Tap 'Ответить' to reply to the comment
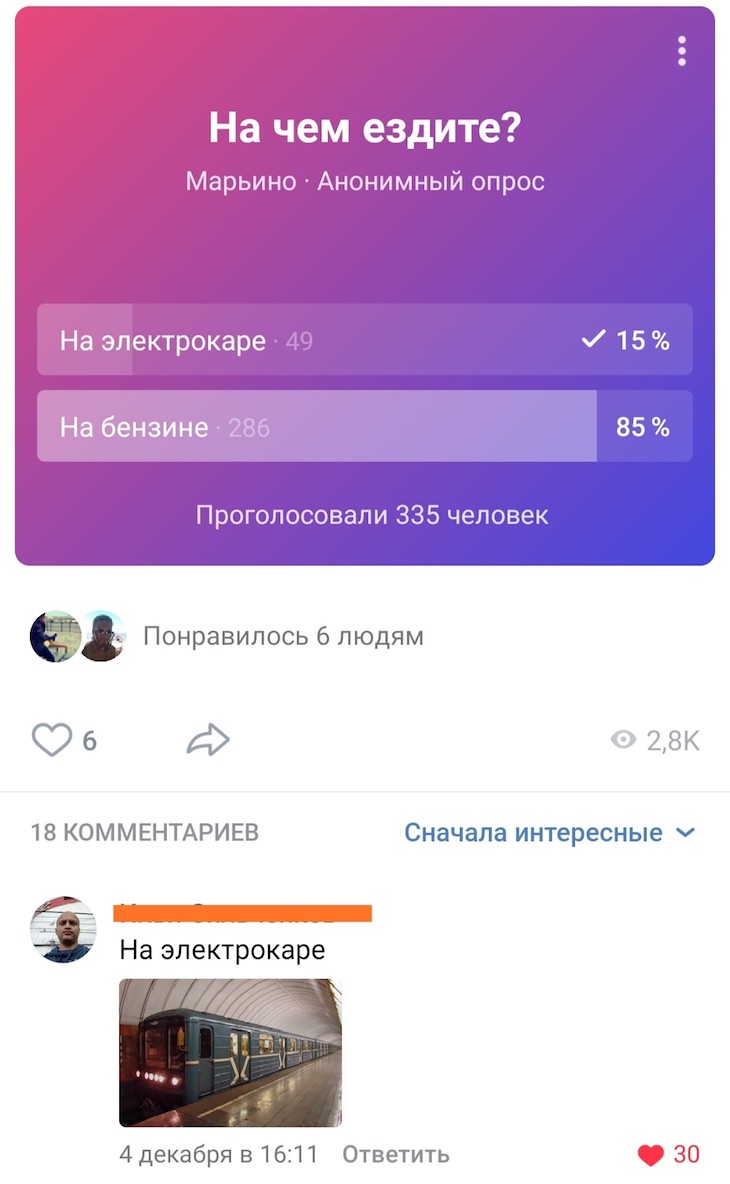The image size is (730, 1184). click(x=395, y=1155)
